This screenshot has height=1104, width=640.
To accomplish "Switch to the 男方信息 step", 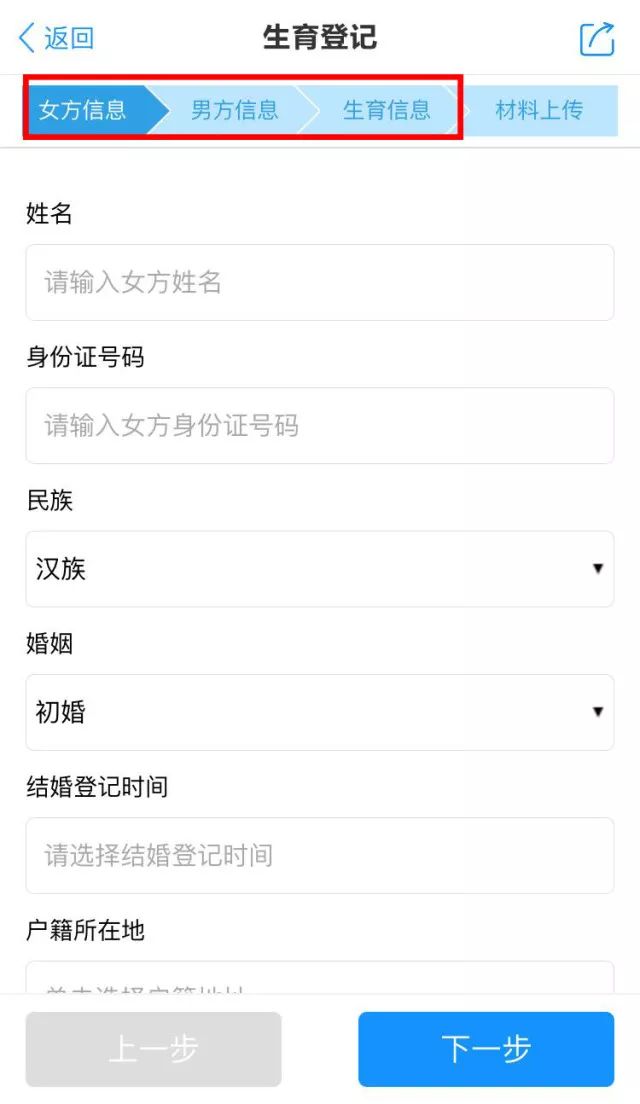I will 234,110.
